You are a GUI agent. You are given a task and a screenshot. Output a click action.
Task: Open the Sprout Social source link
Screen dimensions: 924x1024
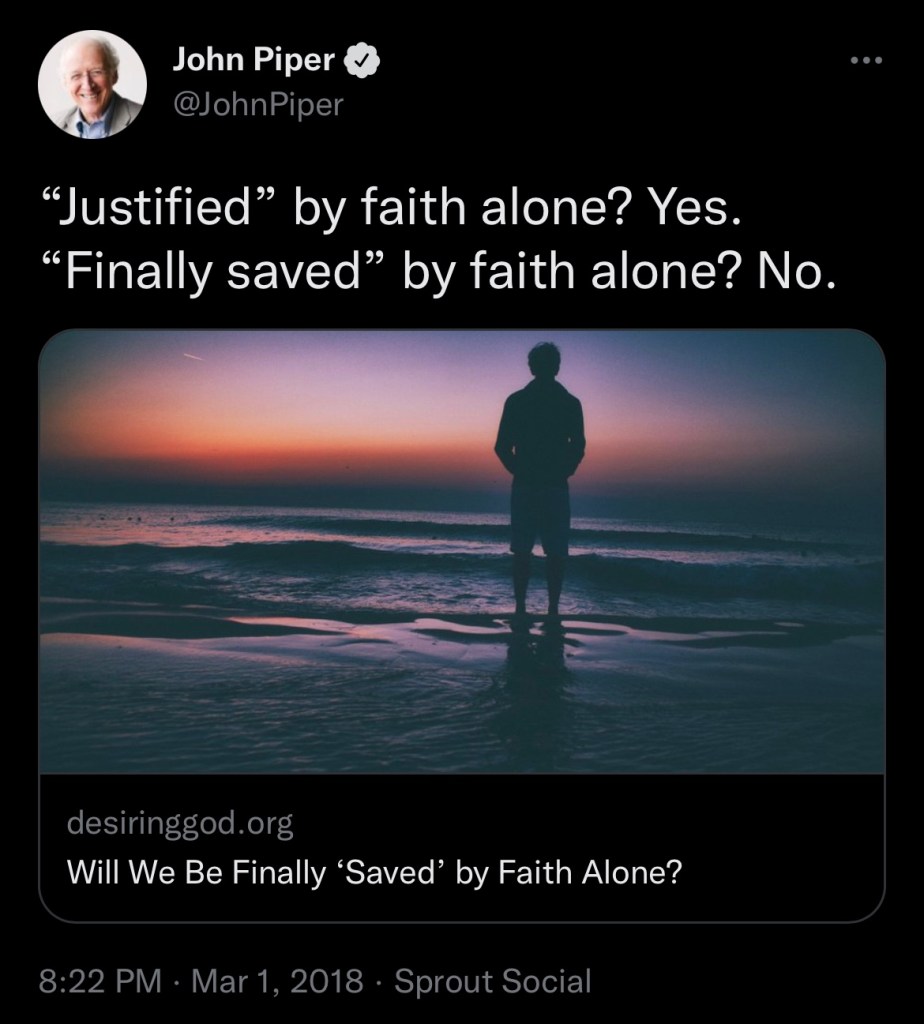pos(492,981)
